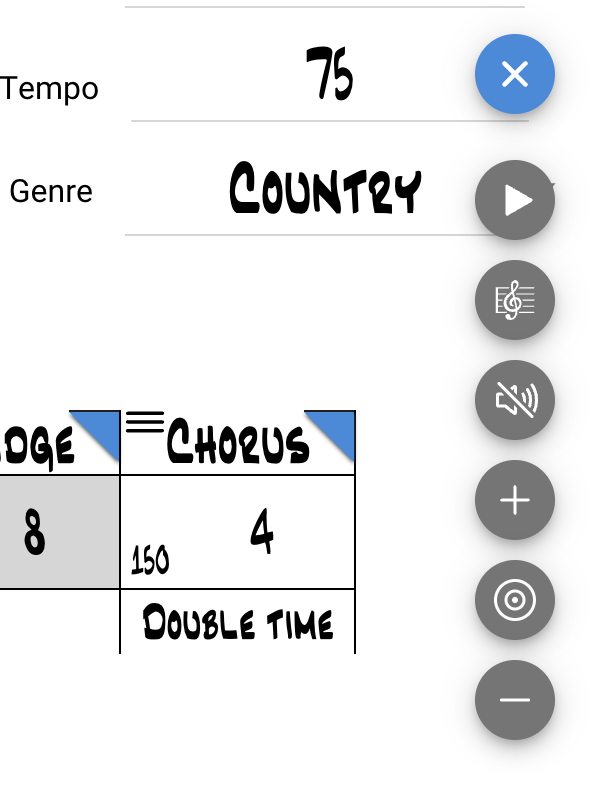Image resolution: width=616 pixels, height=810 pixels.
Task: Edit the Tempo field showing 75
Action: pos(328,76)
